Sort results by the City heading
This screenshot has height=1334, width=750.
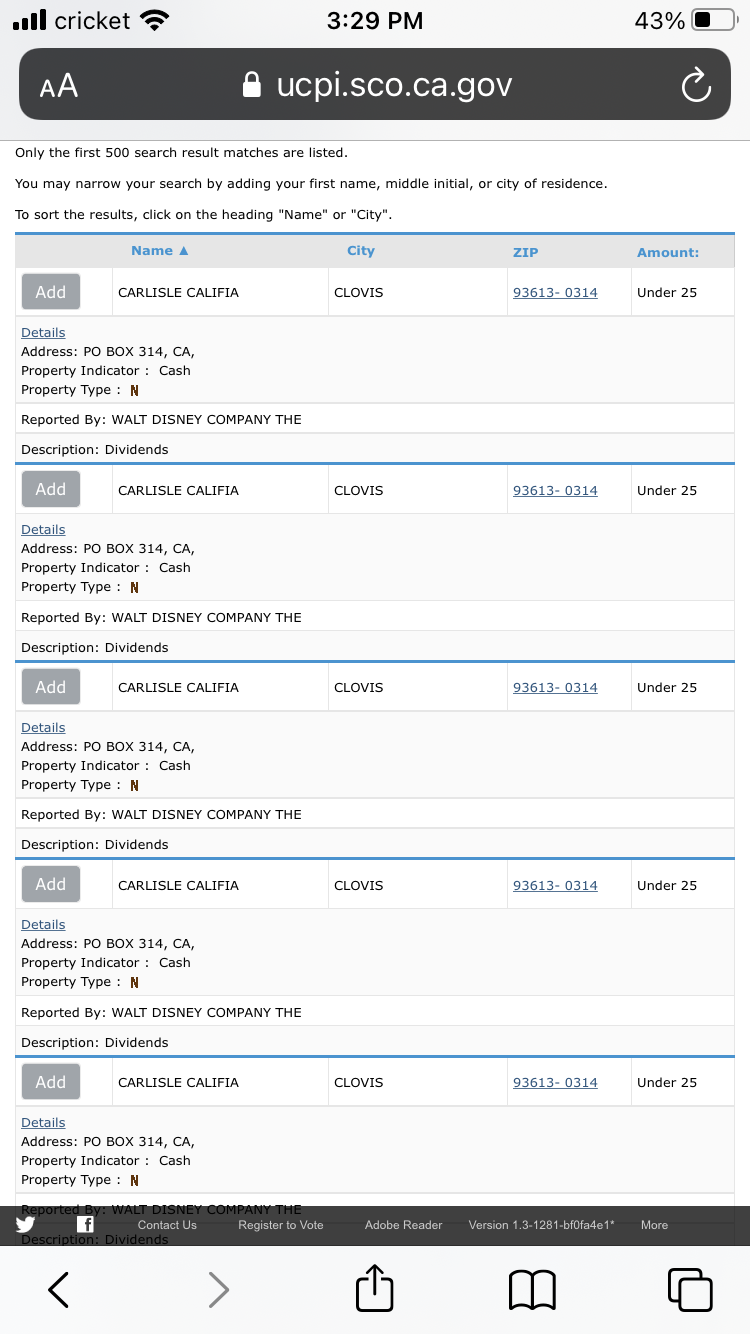click(x=361, y=251)
